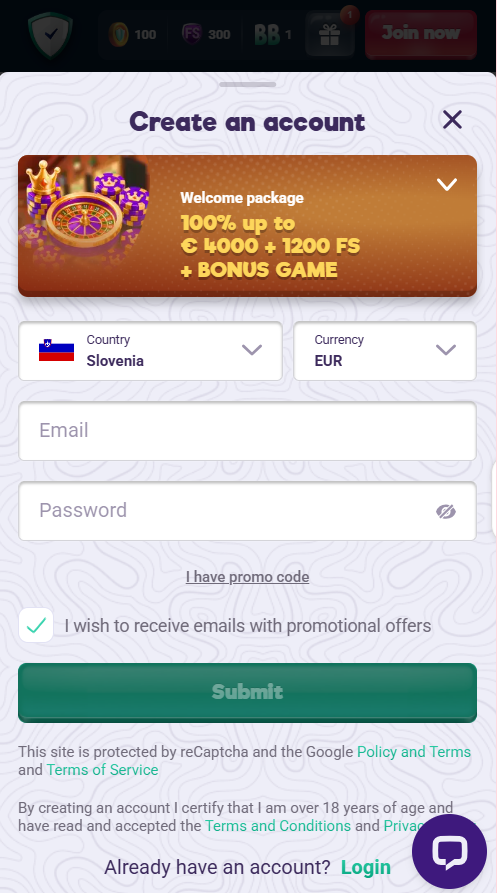Image resolution: width=497 pixels, height=893 pixels.
Task: Close the Create an account dialog
Action: click(x=452, y=120)
